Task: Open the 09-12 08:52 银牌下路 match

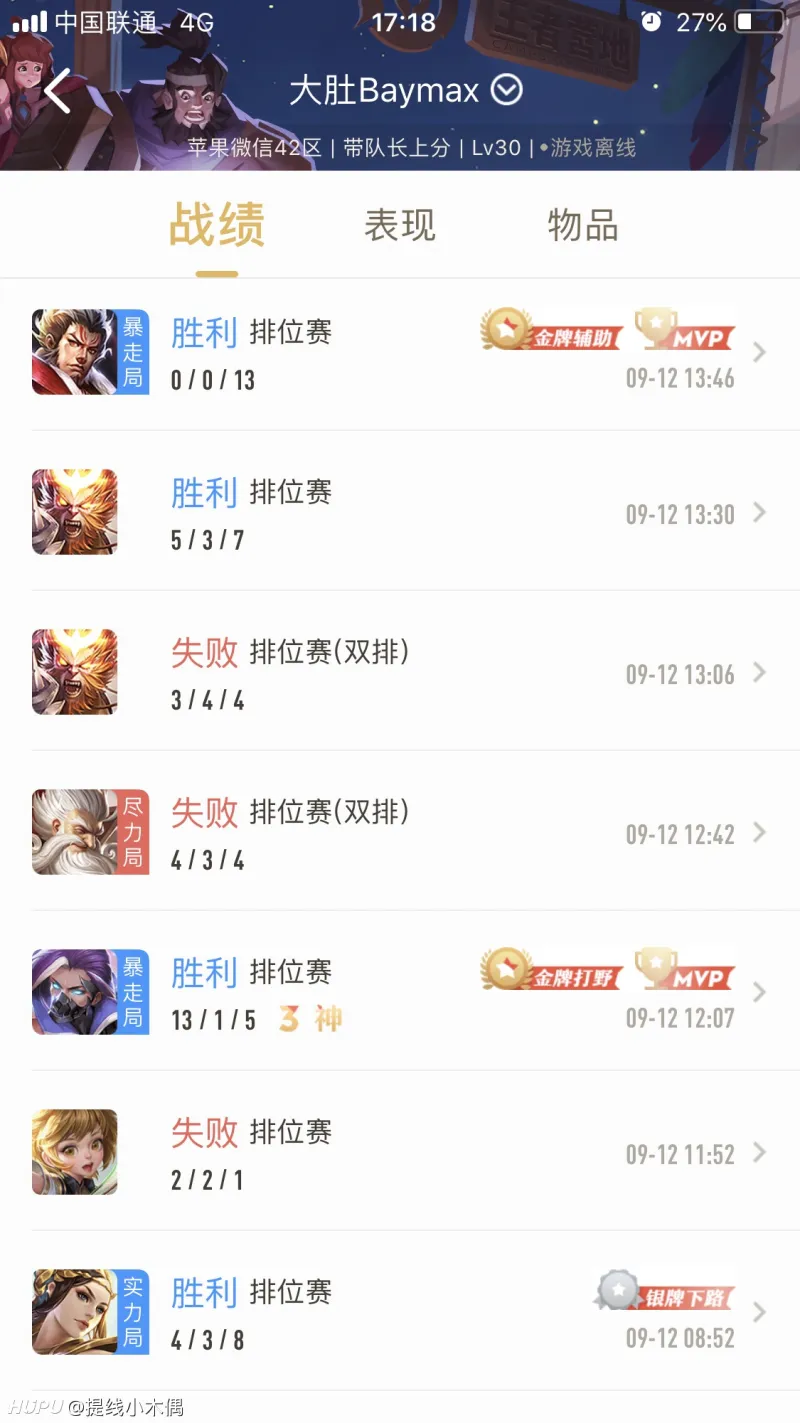Action: click(x=400, y=1312)
